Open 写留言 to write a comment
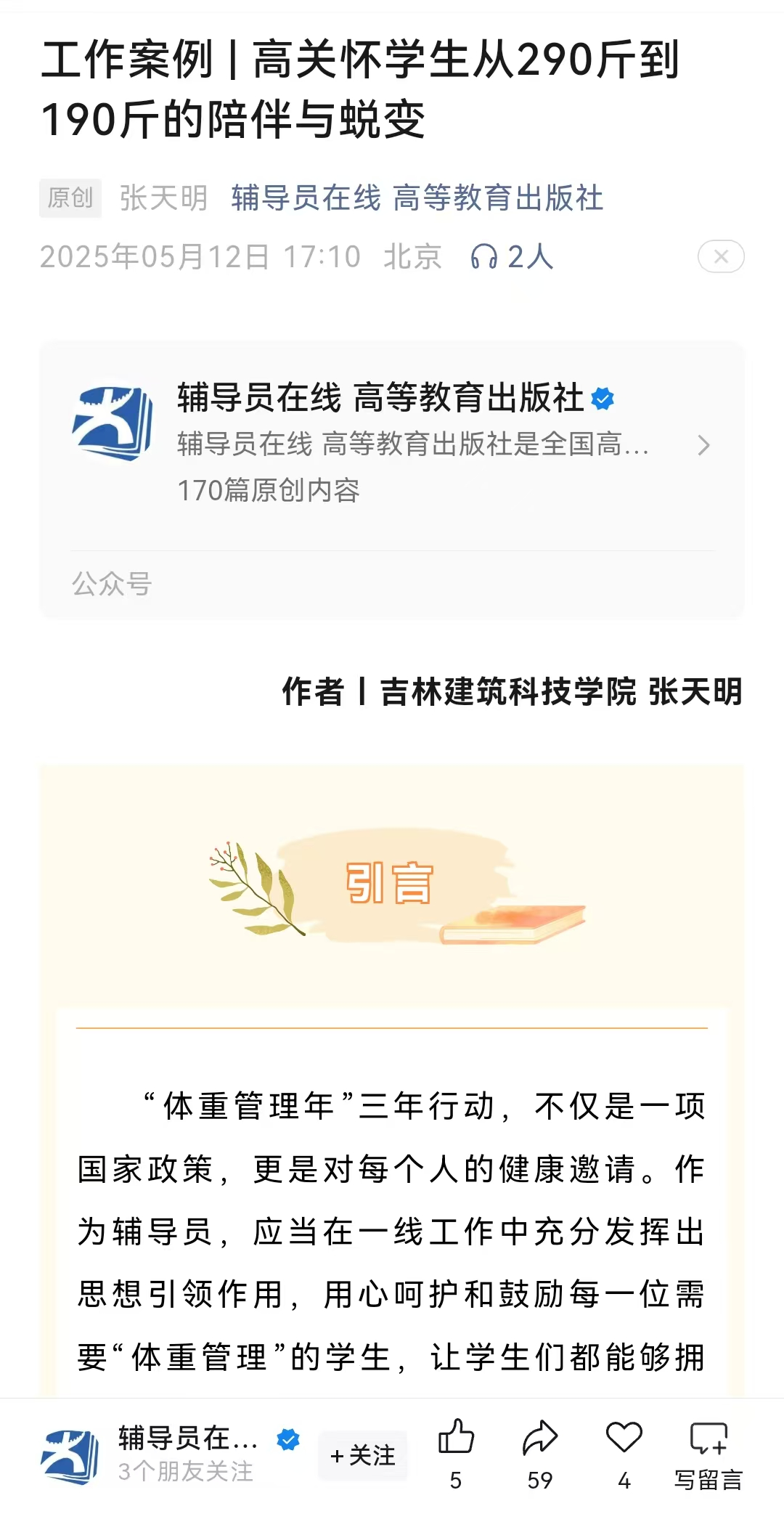Viewport: 784px width, 1514px height. (x=708, y=1451)
